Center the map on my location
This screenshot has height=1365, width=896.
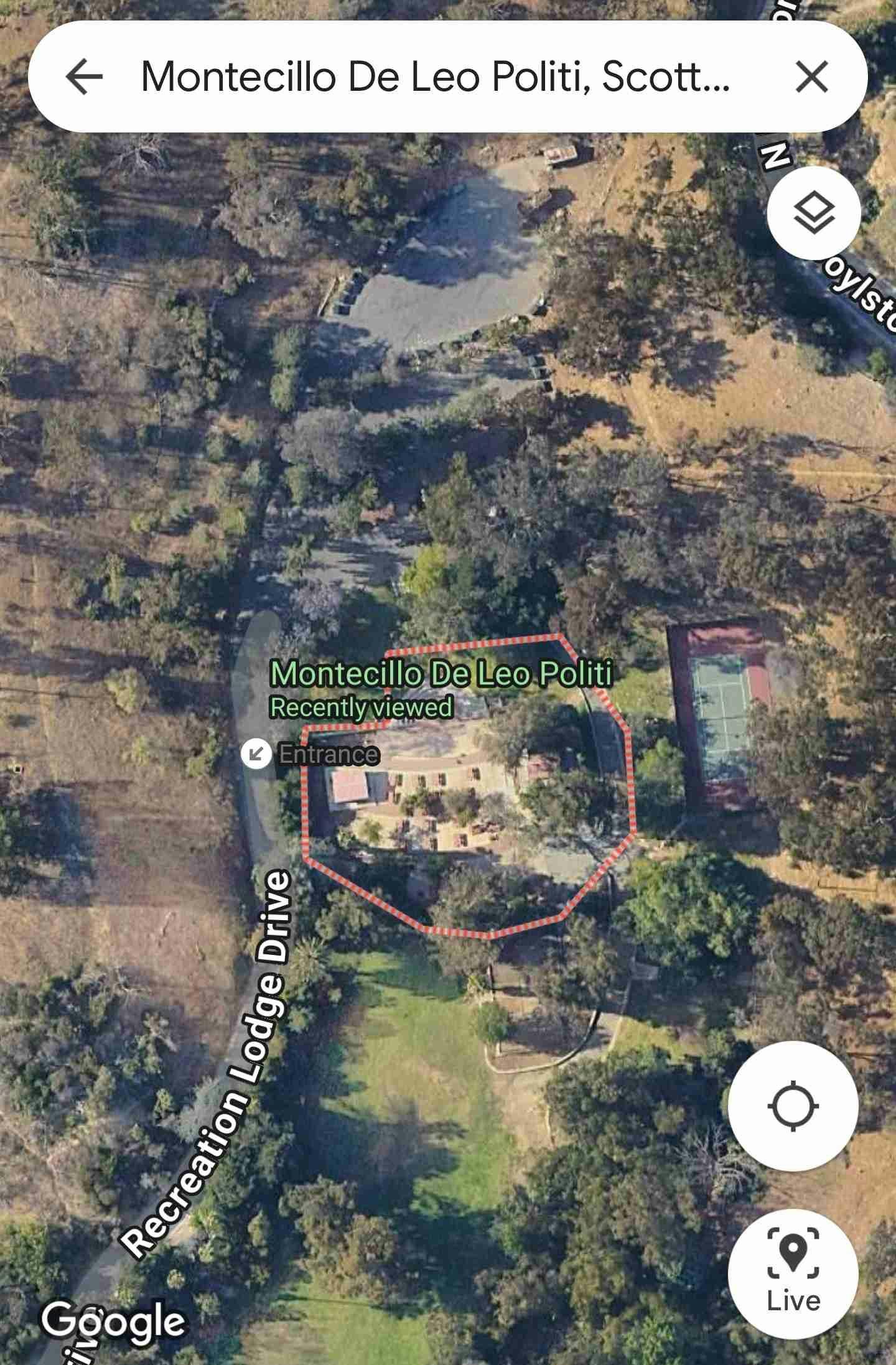793,1106
